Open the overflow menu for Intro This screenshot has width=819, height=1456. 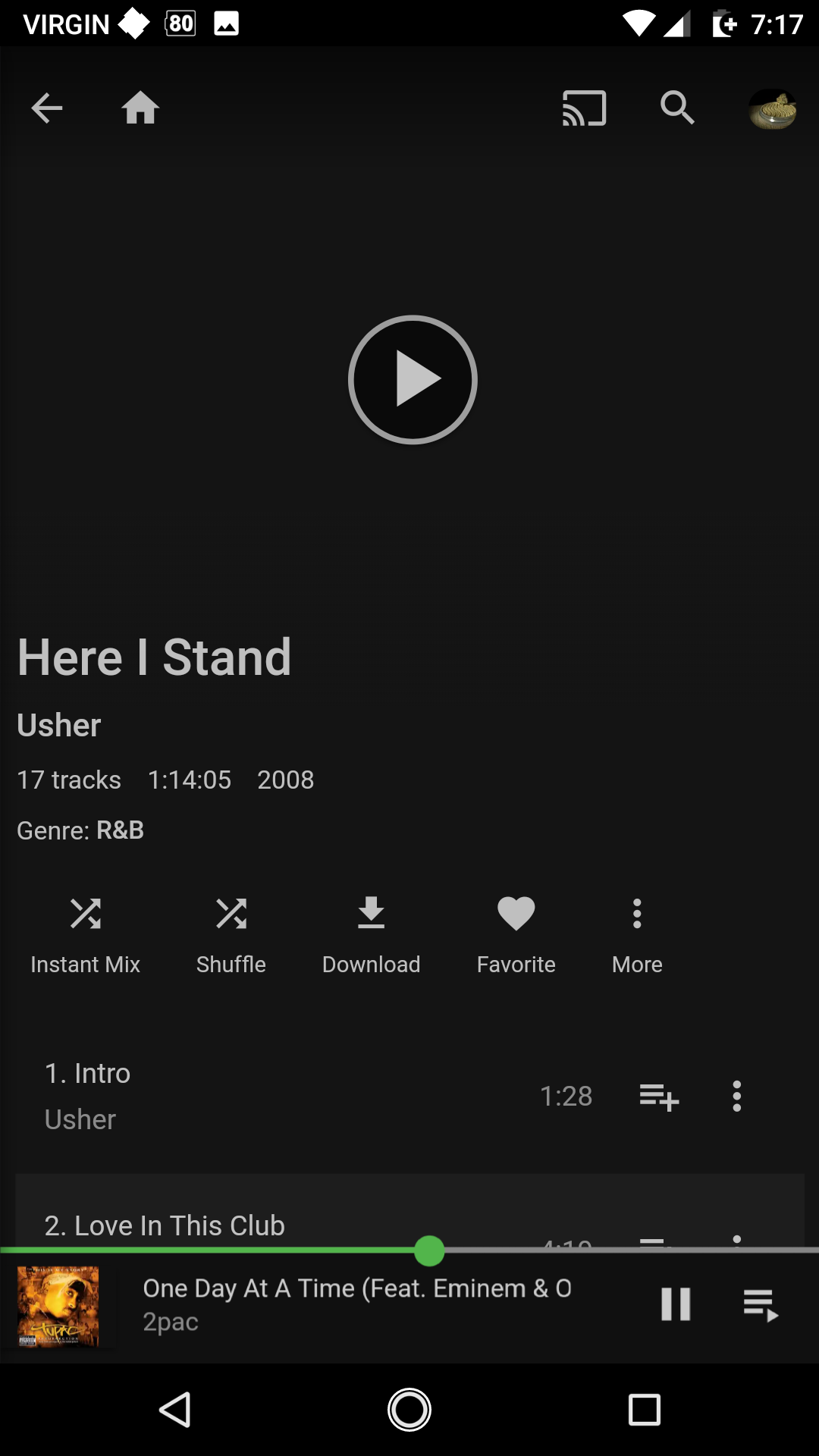736,1097
